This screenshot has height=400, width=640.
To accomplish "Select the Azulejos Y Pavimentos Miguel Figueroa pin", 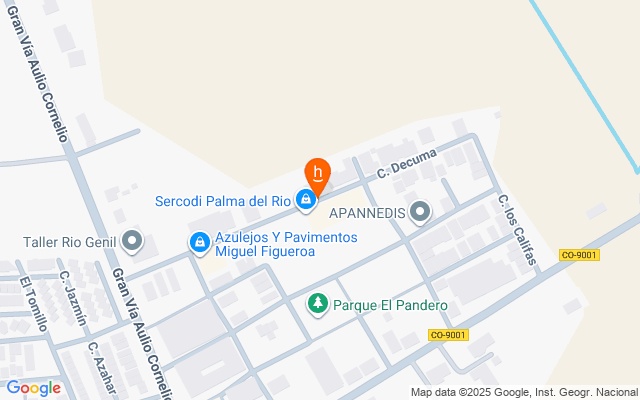I will tap(200, 244).
